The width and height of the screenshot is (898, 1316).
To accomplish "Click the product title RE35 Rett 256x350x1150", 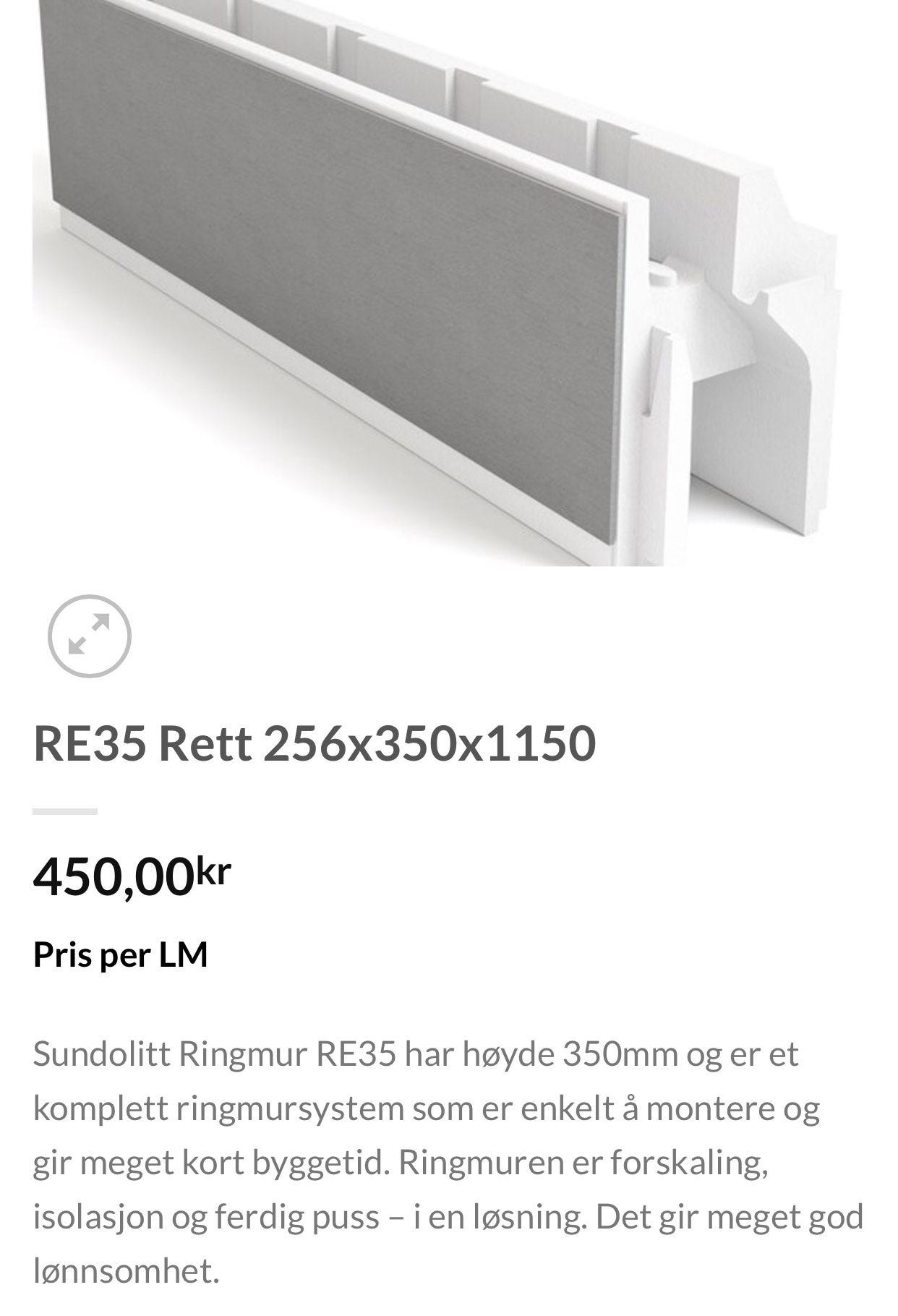I will point(316,743).
